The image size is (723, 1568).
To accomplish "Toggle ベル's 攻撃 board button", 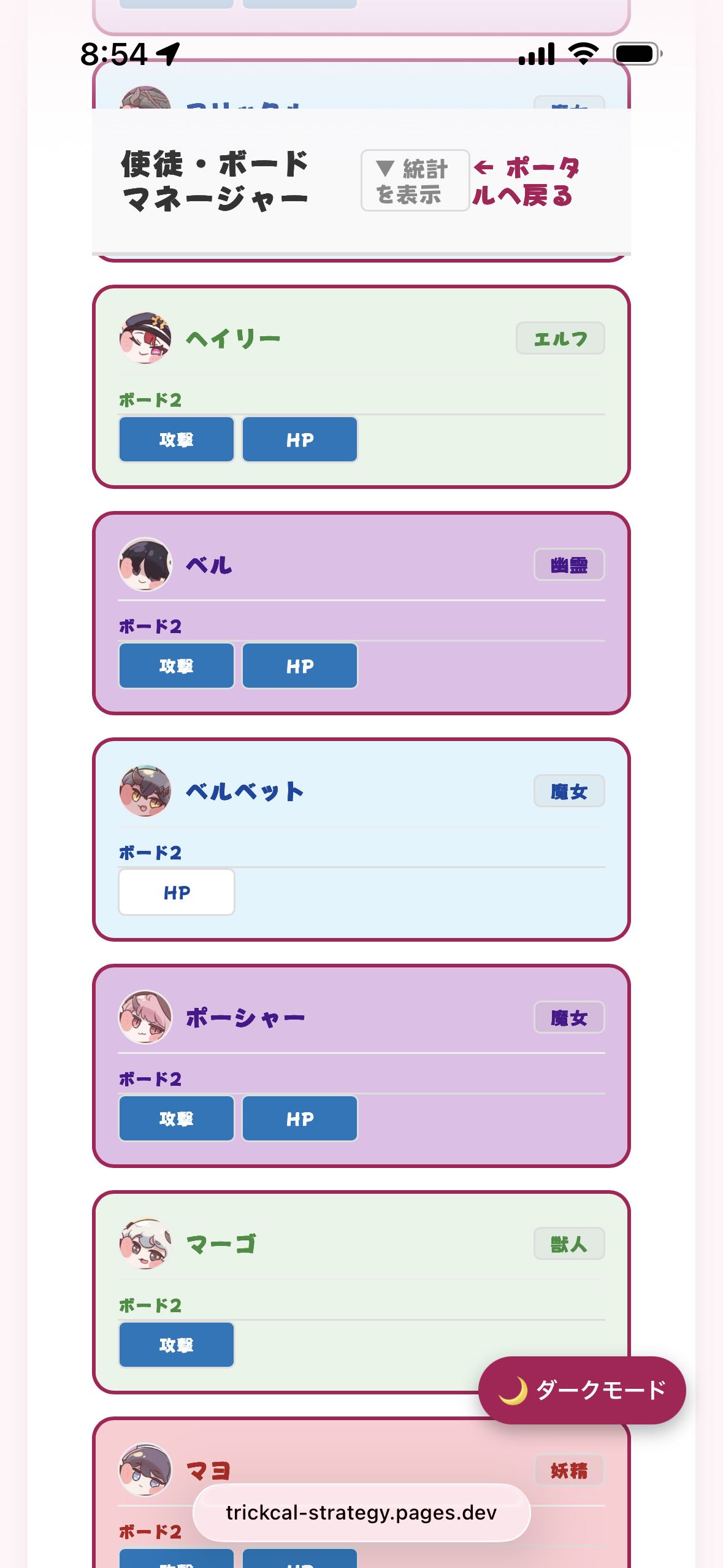I will (177, 666).
